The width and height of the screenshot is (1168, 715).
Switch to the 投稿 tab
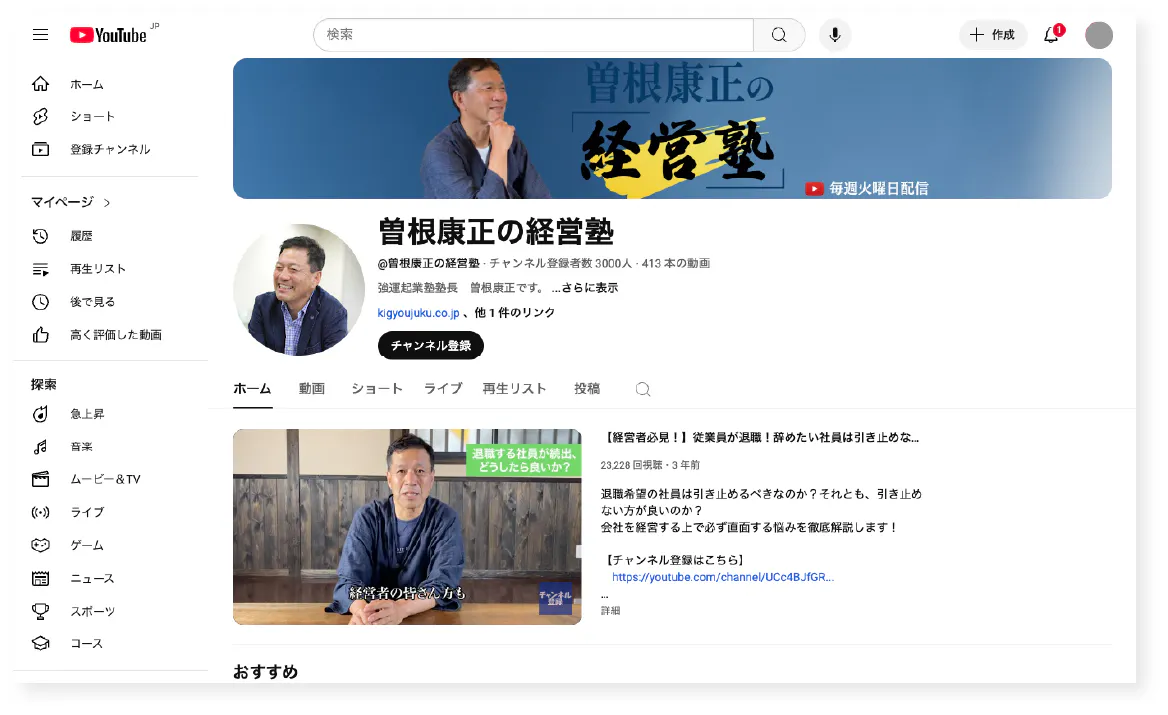click(587, 389)
